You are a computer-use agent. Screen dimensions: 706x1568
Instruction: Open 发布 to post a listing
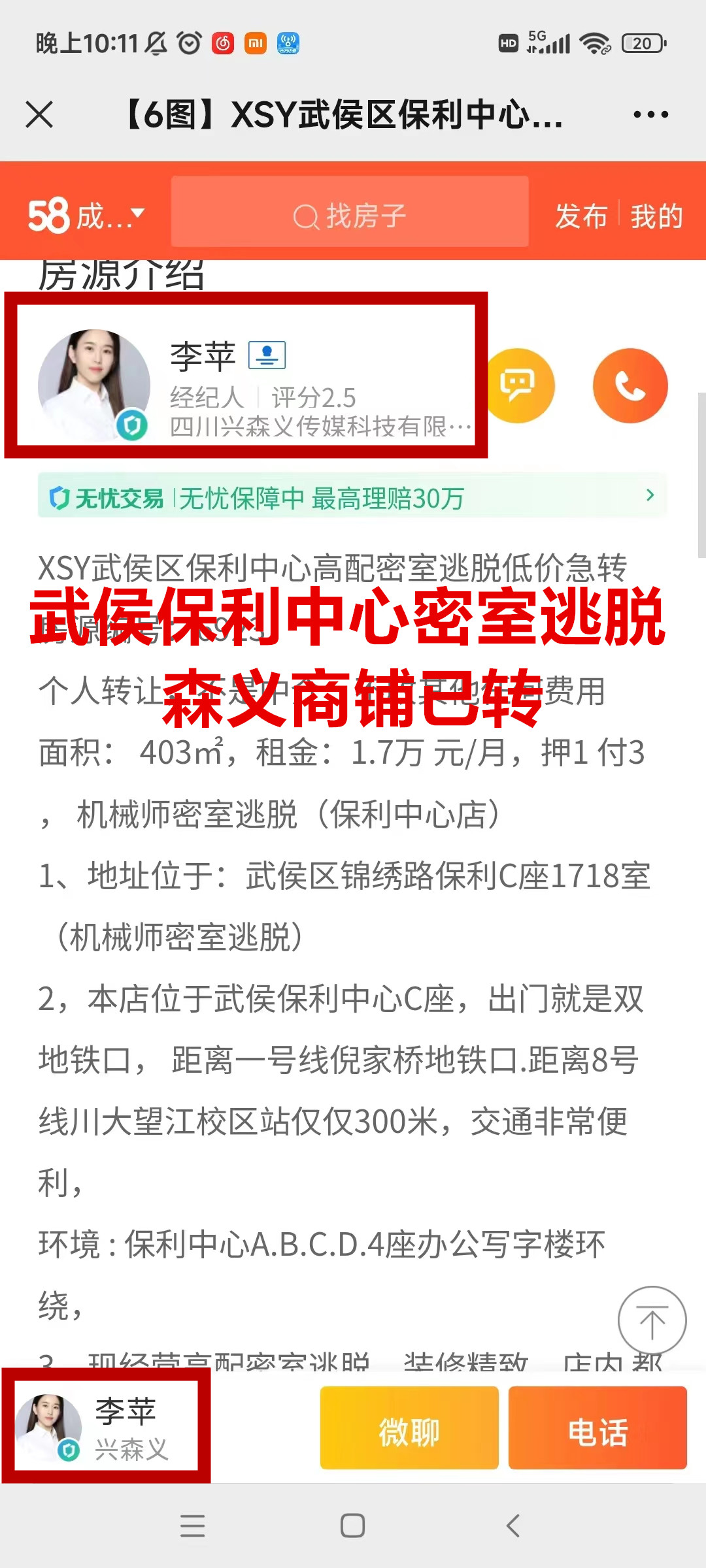click(x=581, y=216)
